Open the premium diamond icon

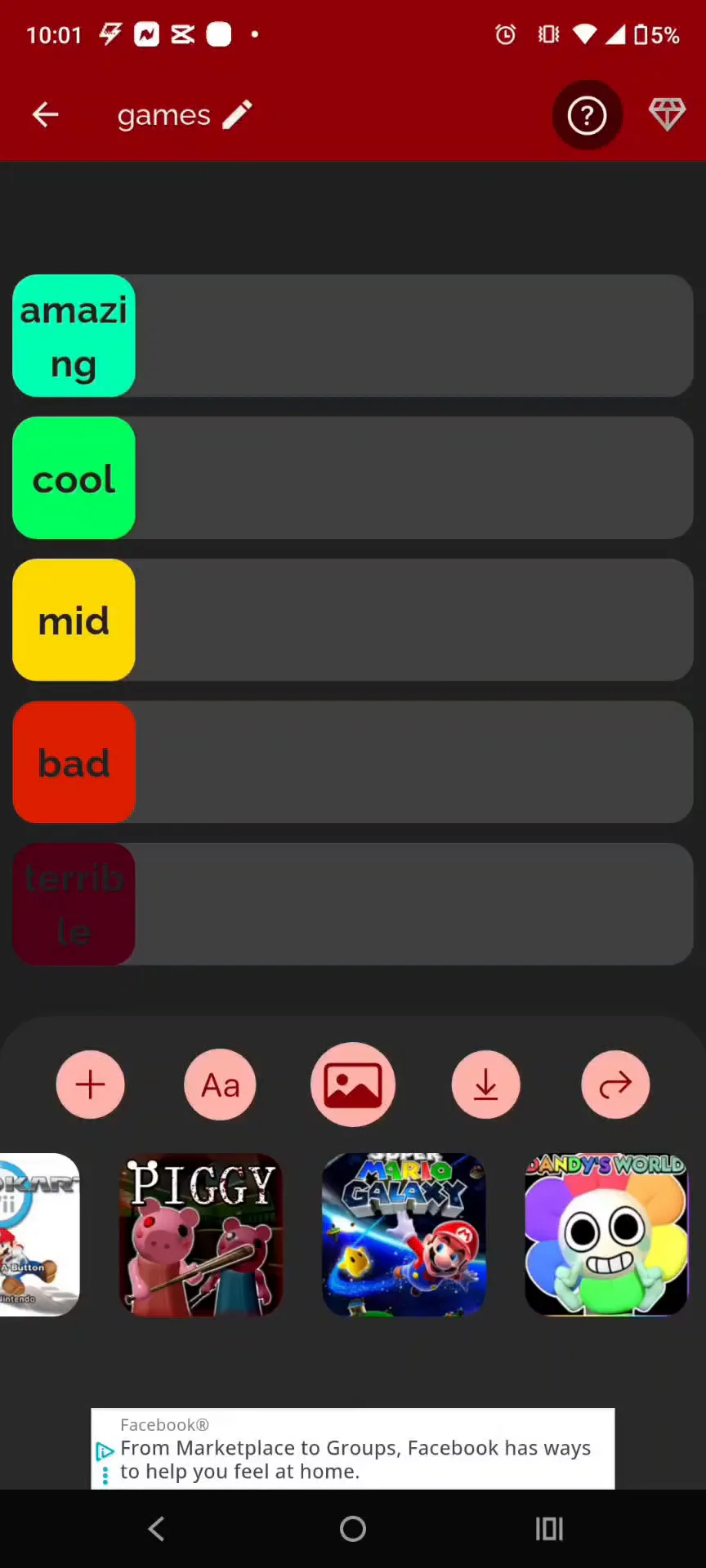coord(667,114)
